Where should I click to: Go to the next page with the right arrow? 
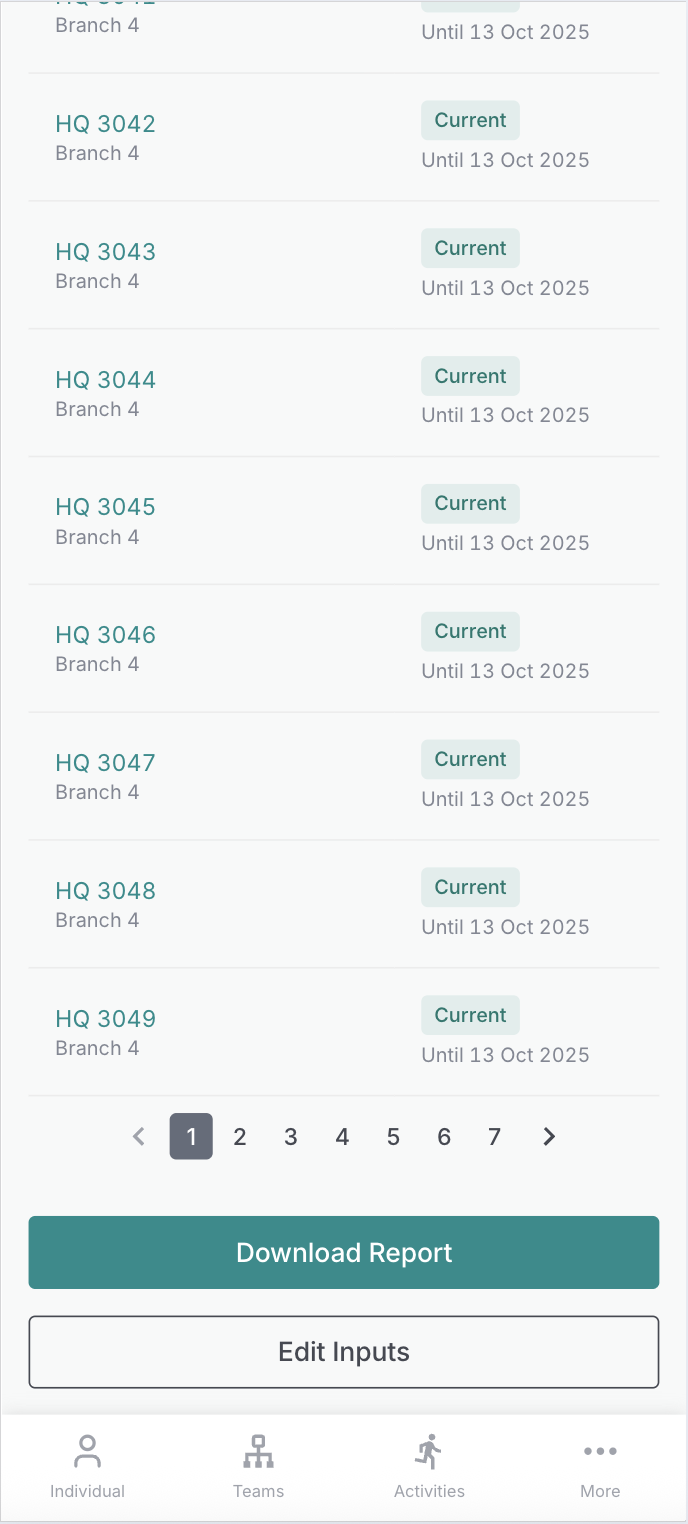549,1137
